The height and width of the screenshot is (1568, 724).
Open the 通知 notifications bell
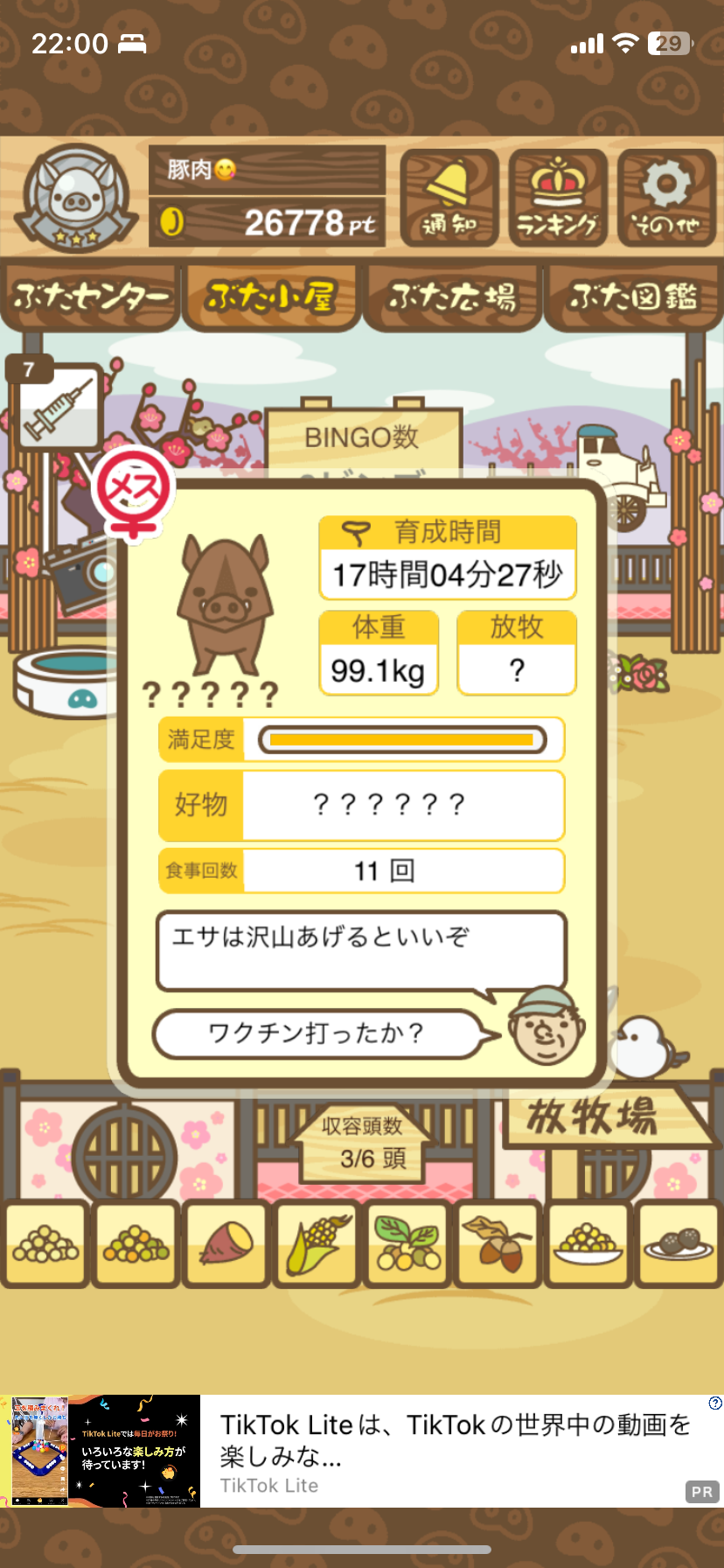pyautogui.click(x=449, y=199)
